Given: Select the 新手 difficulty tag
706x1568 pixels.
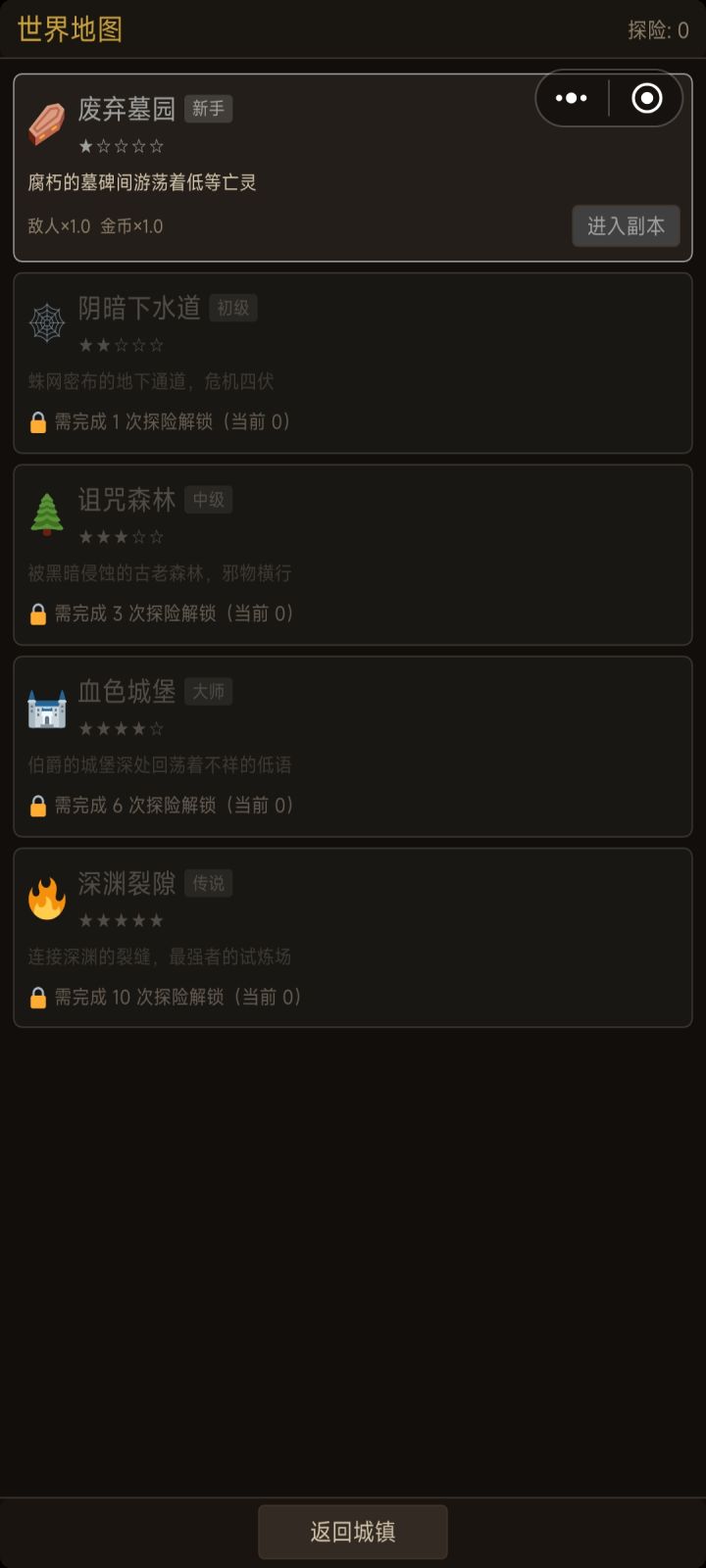Looking at the screenshot, I should pos(211,110).
